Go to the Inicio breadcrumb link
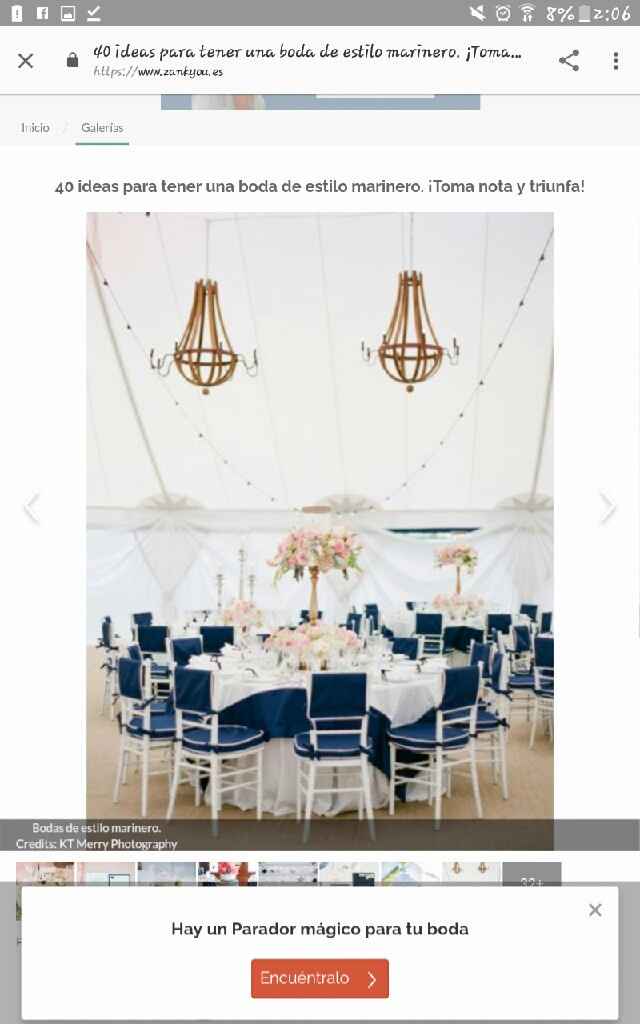 point(35,128)
